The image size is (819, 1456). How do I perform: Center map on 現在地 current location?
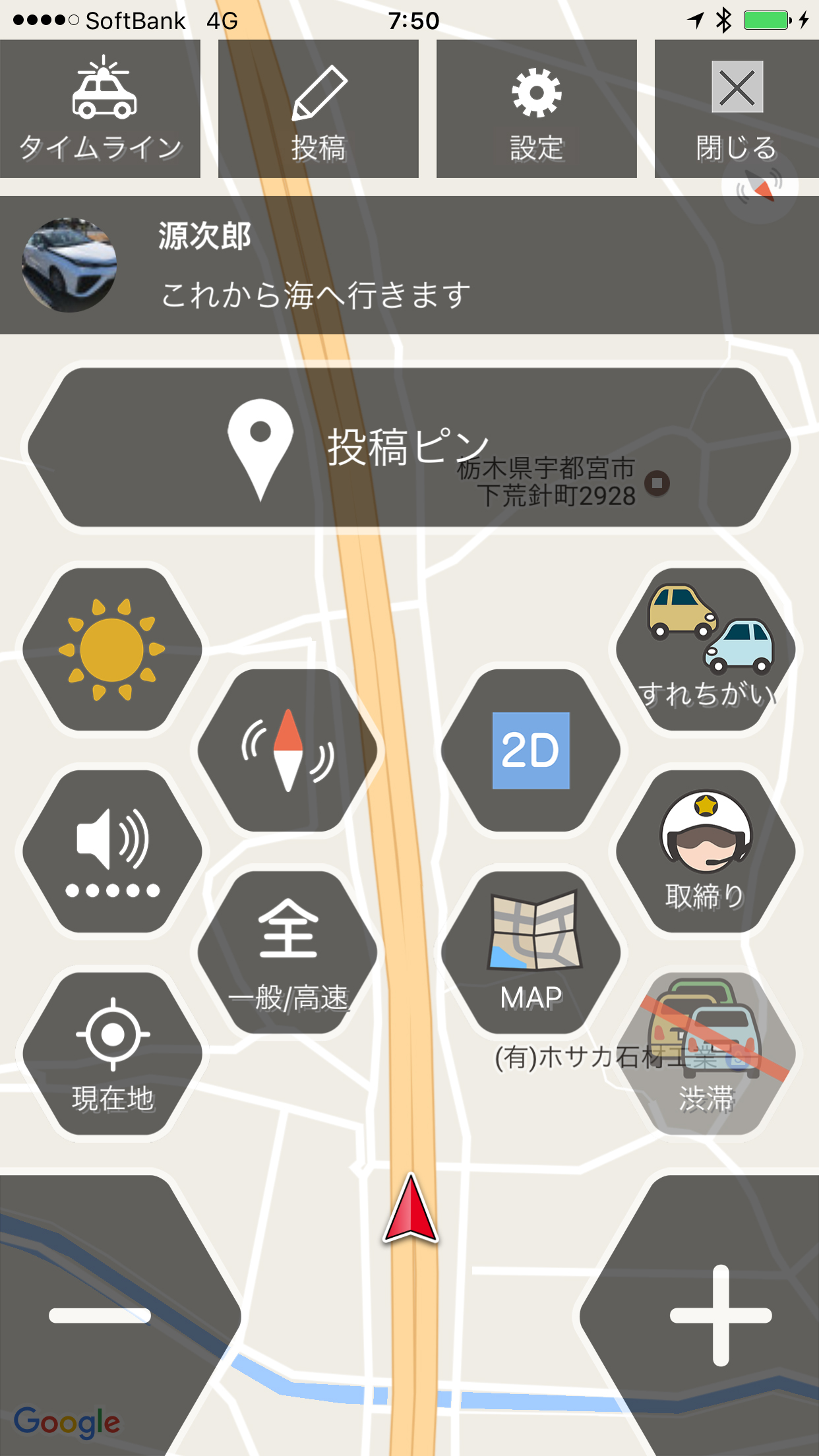click(x=112, y=1053)
